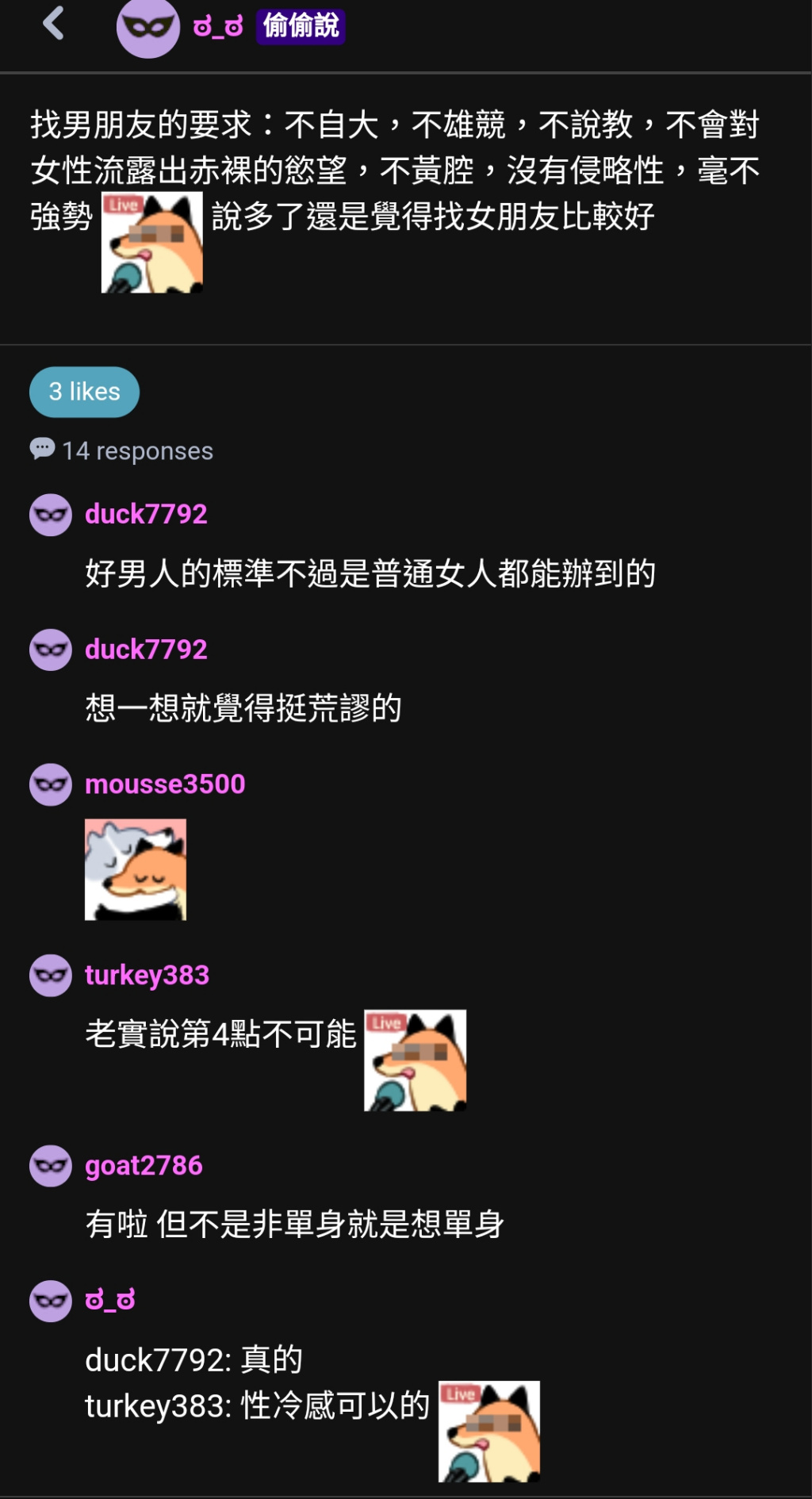Viewport: 812px width, 1499px height.
Task: Tap the username goat2786
Action: [144, 1165]
